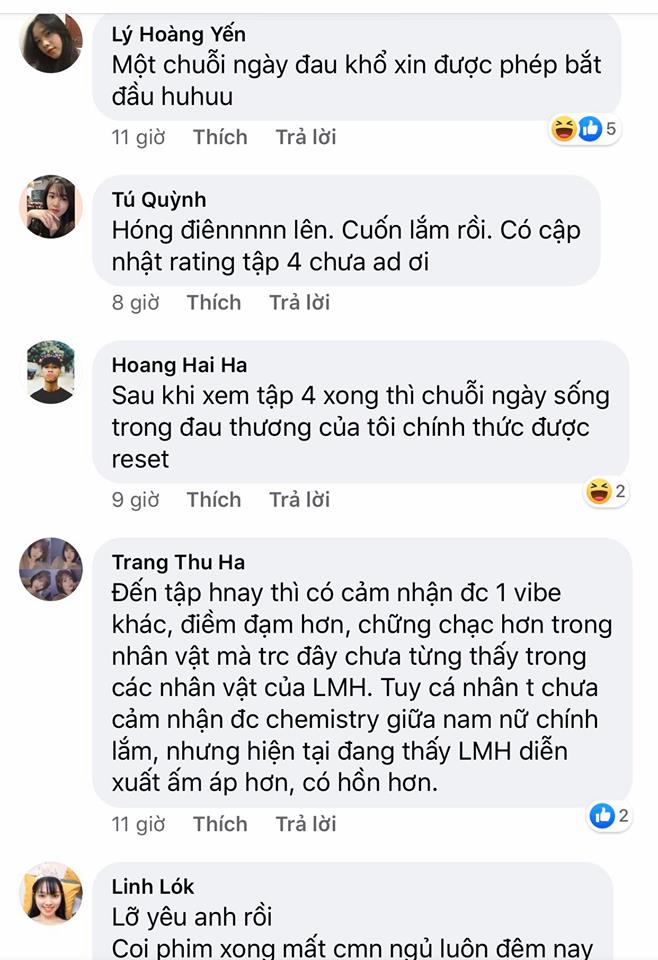Open Lý Hoàng Yến's profile picture
The image size is (658, 960).
coord(51,43)
